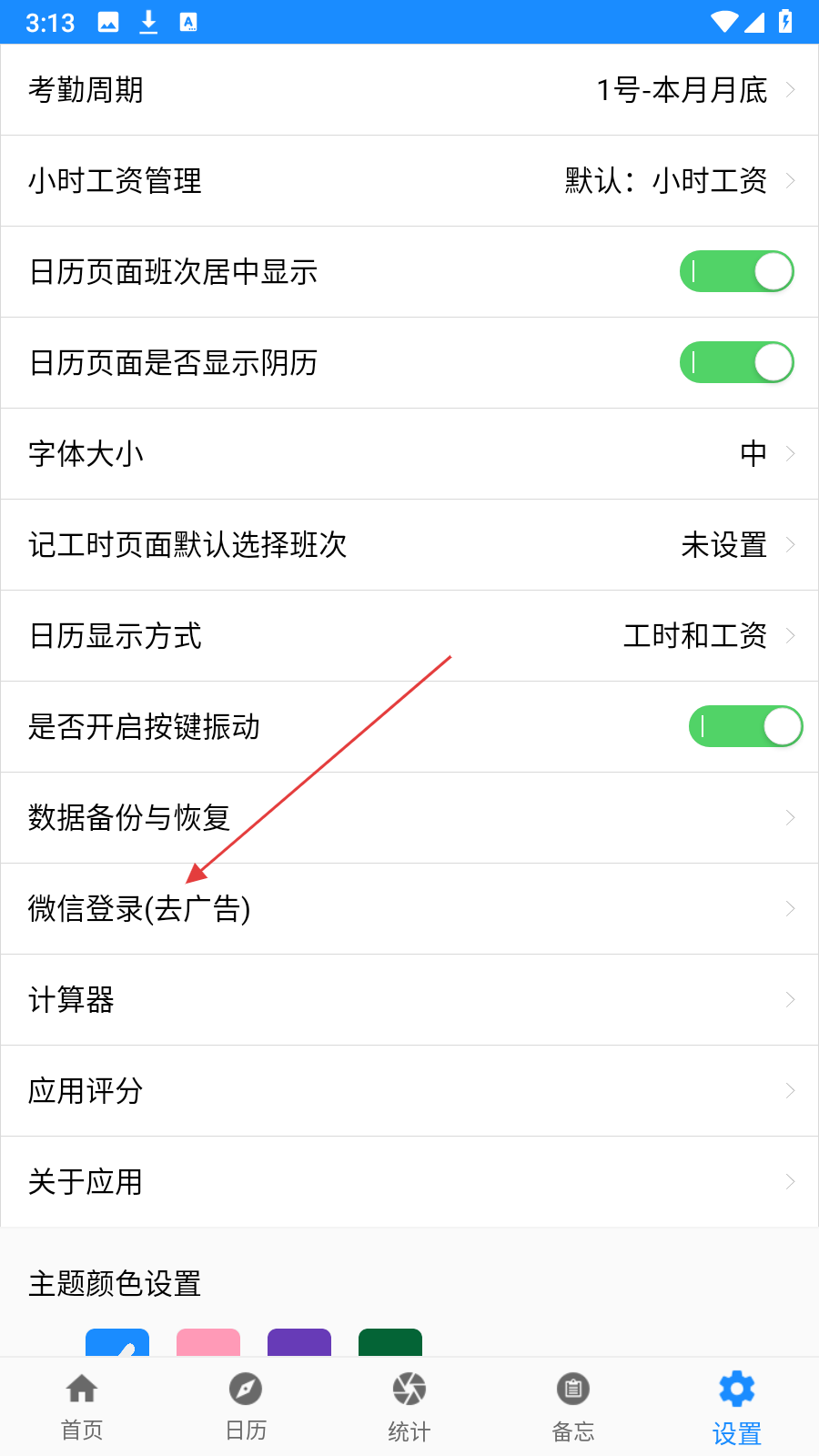
Task: Turn off 是否开启按键振动 switch
Action: point(745,727)
